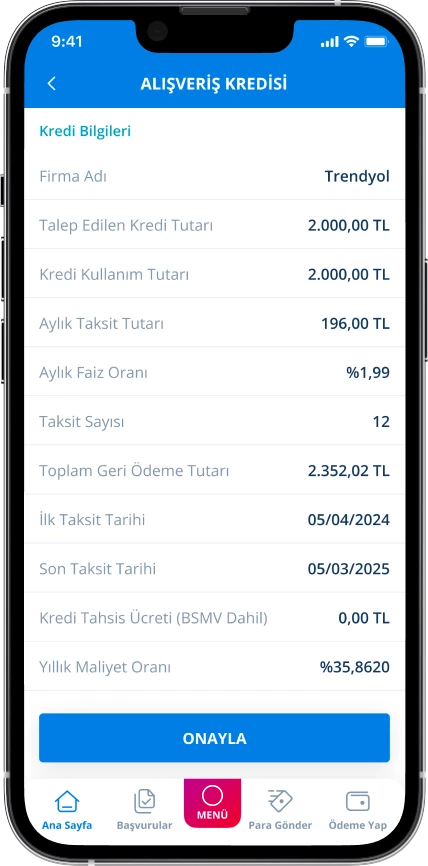The image size is (428, 866).
Task: Go to Para Gönder
Action: tap(280, 810)
